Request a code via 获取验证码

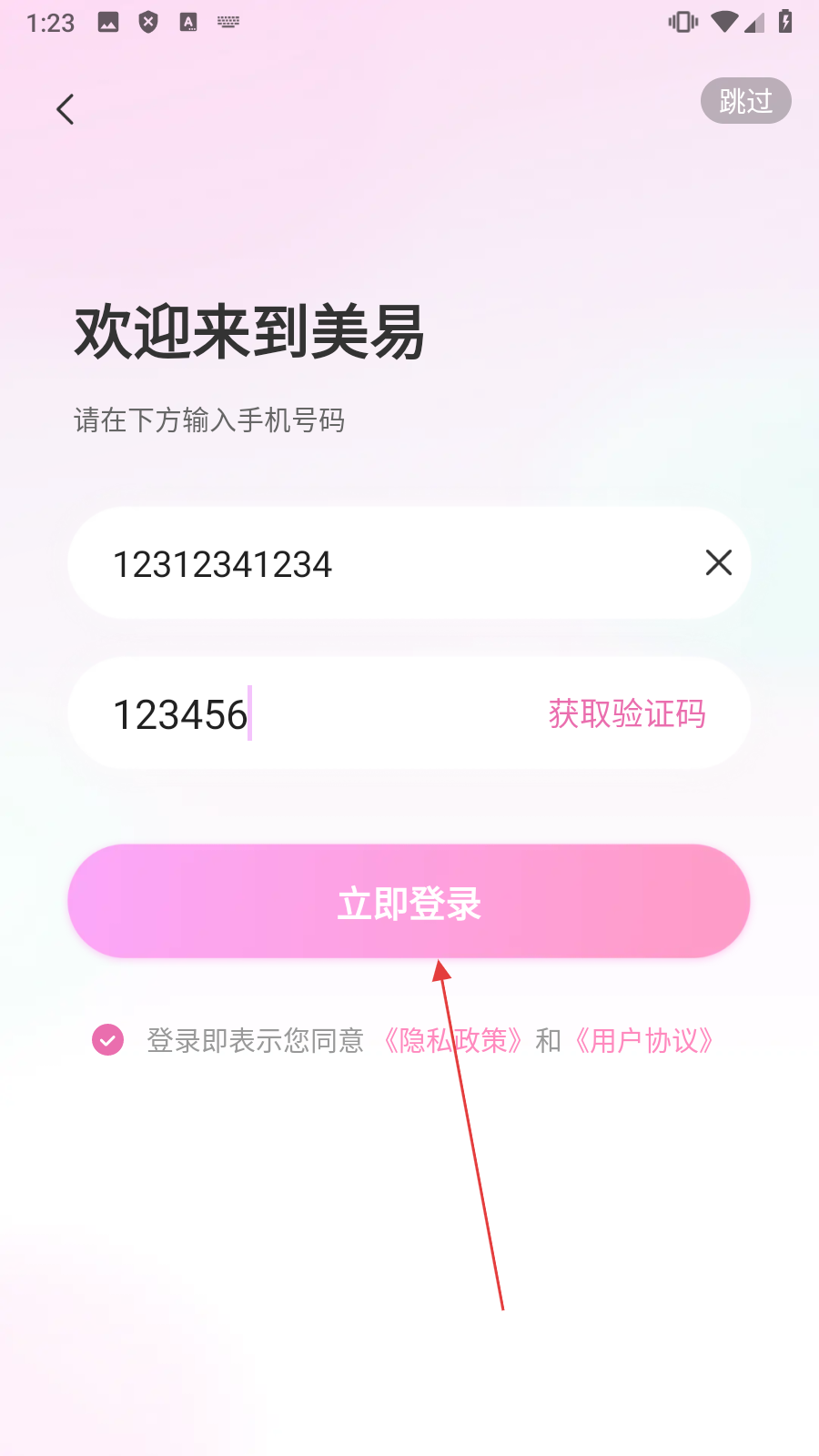click(x=627, y=714)
